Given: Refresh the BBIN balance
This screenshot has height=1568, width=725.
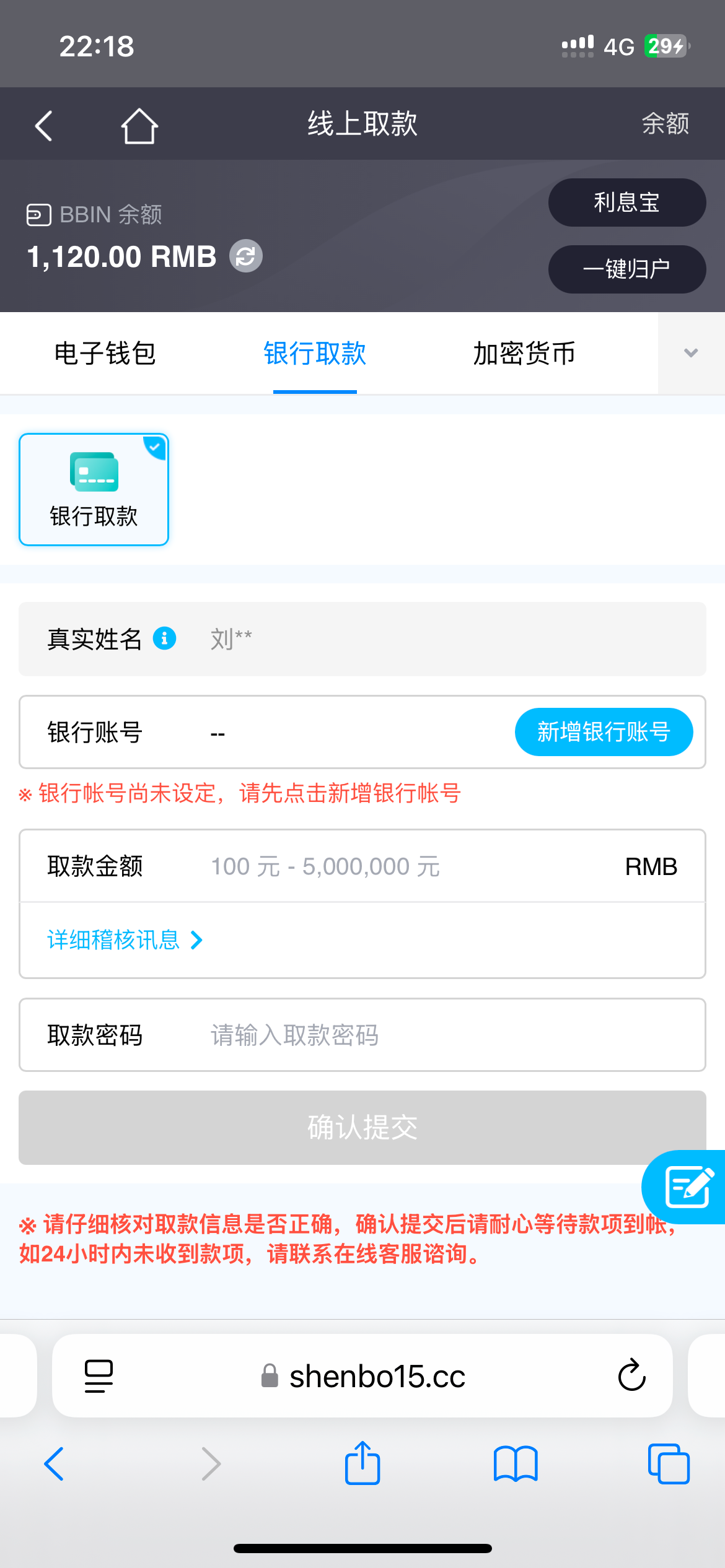Looking at the screenshot, I should click(x=246, y=256).
